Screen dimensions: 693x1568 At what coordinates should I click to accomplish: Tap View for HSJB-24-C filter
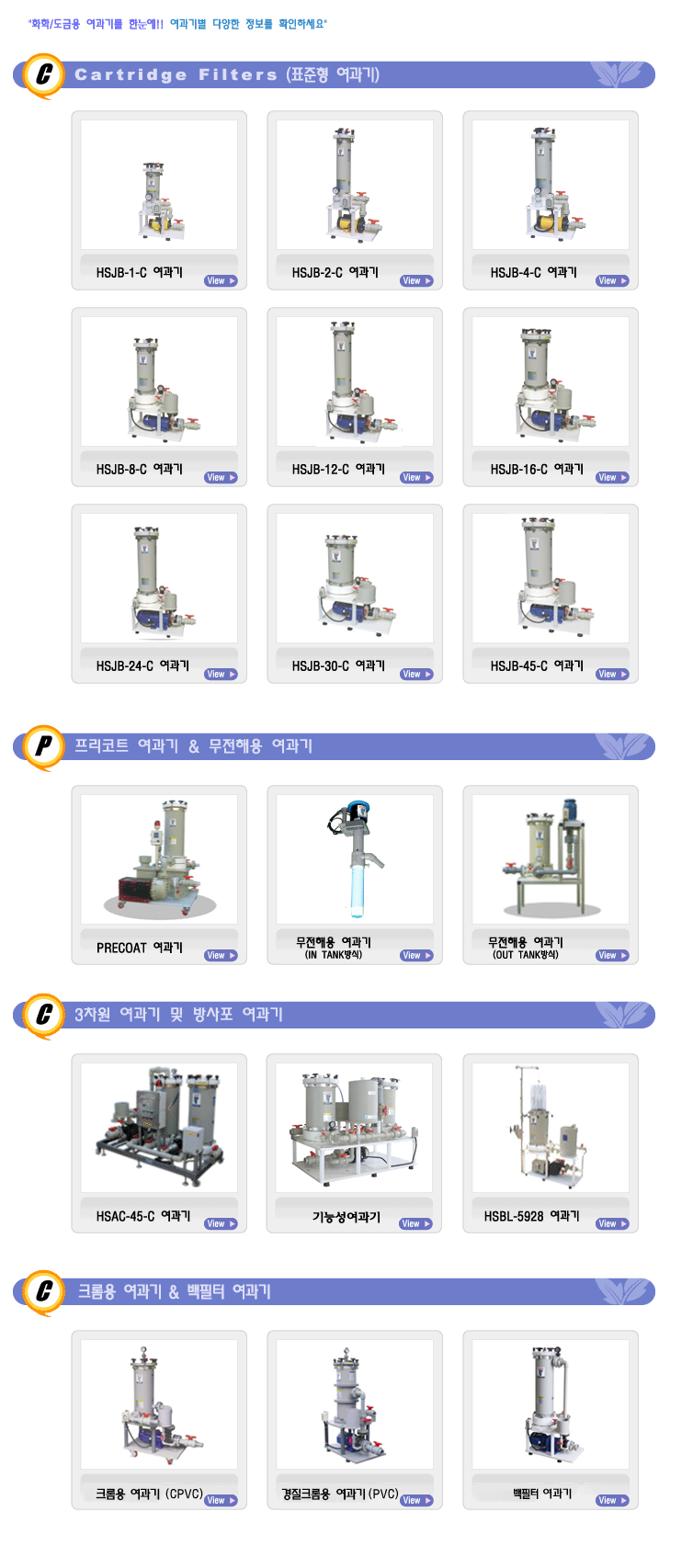[x=221, y=675]
